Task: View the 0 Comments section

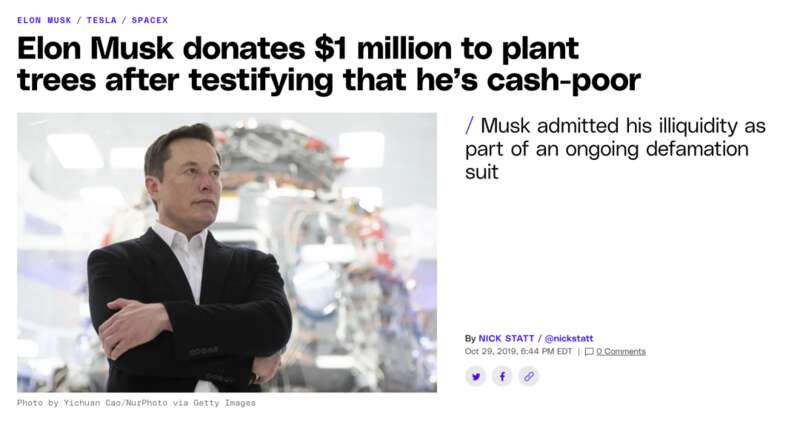Action: tap(620, 352)
